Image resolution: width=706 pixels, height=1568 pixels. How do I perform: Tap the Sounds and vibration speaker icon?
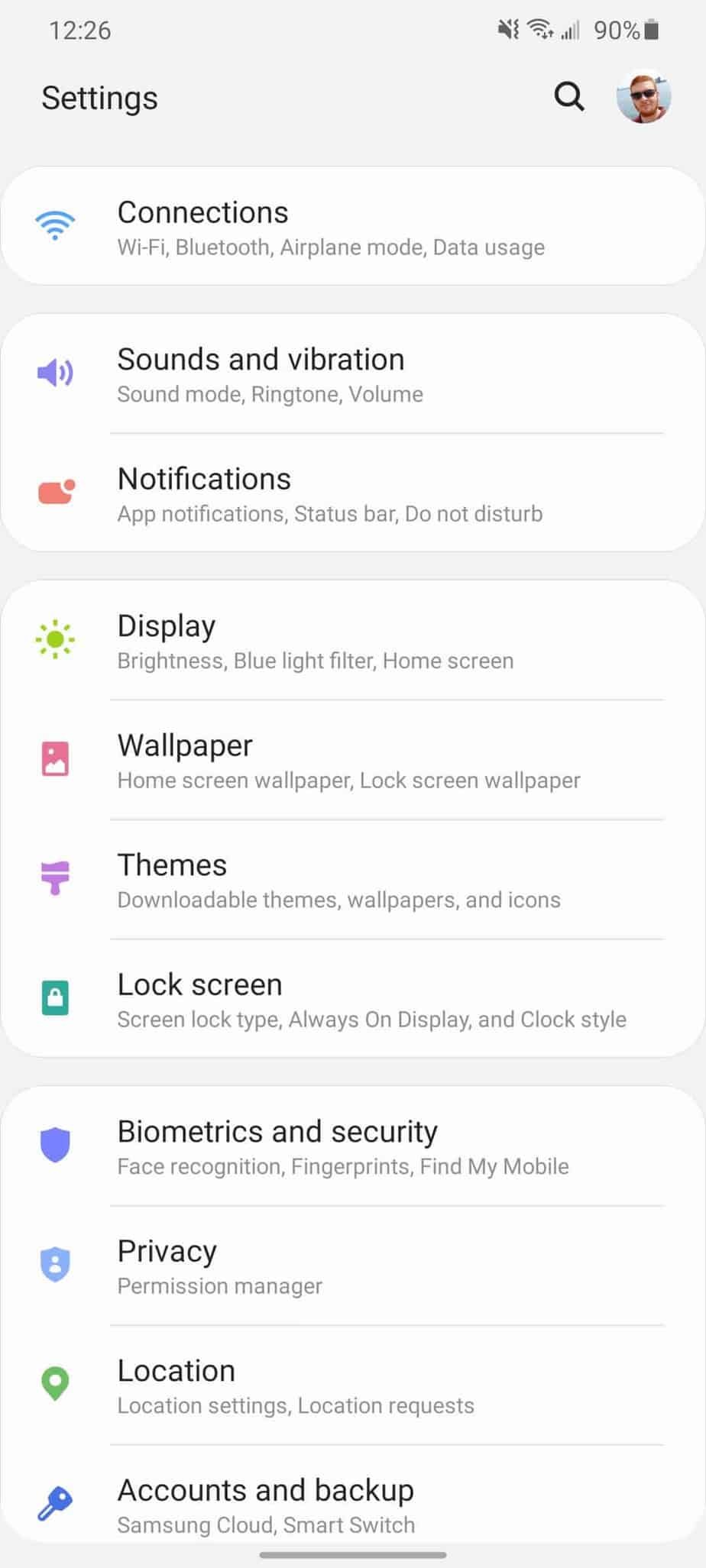tap(55, 373)
